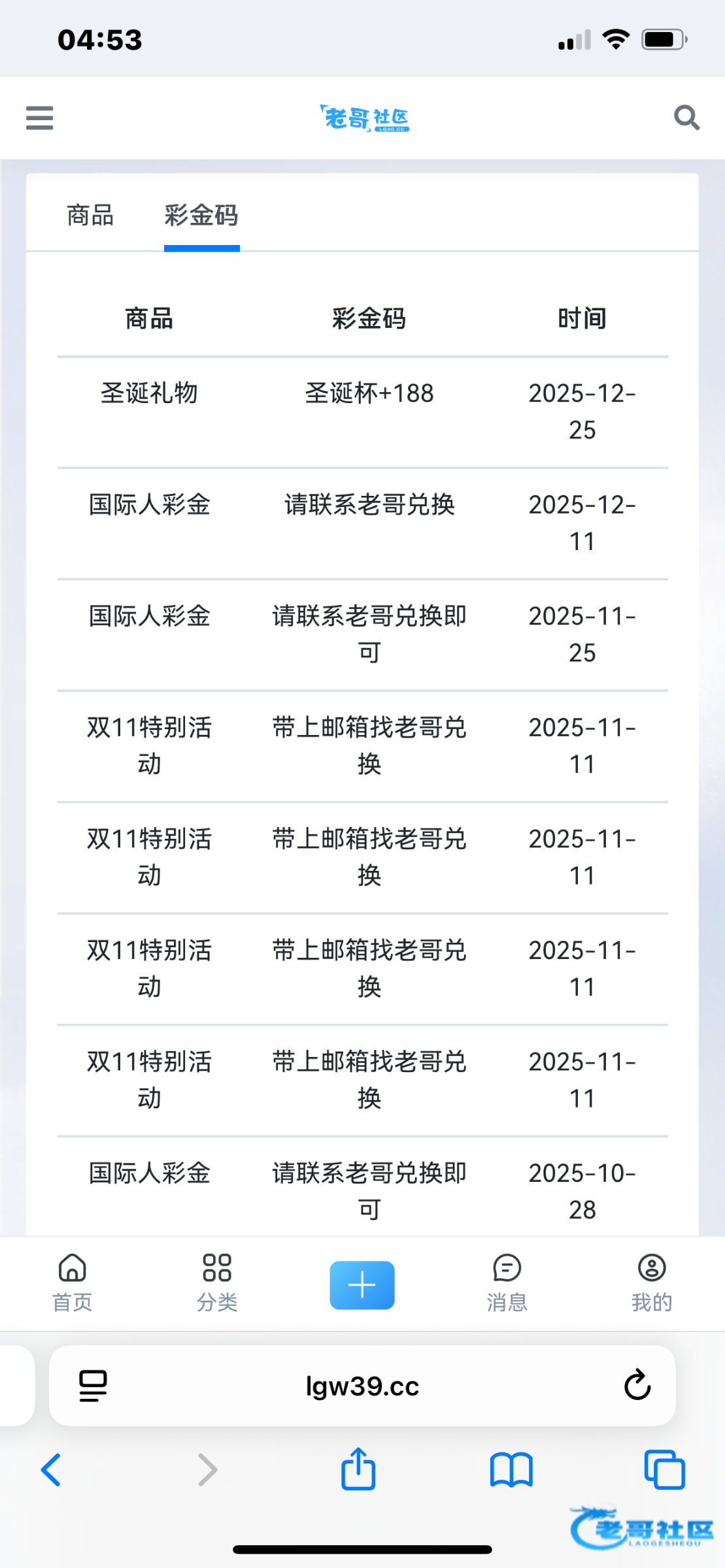This screenshot has height=1568, width=725.
Task: Open the hamburger drawer menu
Action: pyautogui.click(x=39, y=118)
